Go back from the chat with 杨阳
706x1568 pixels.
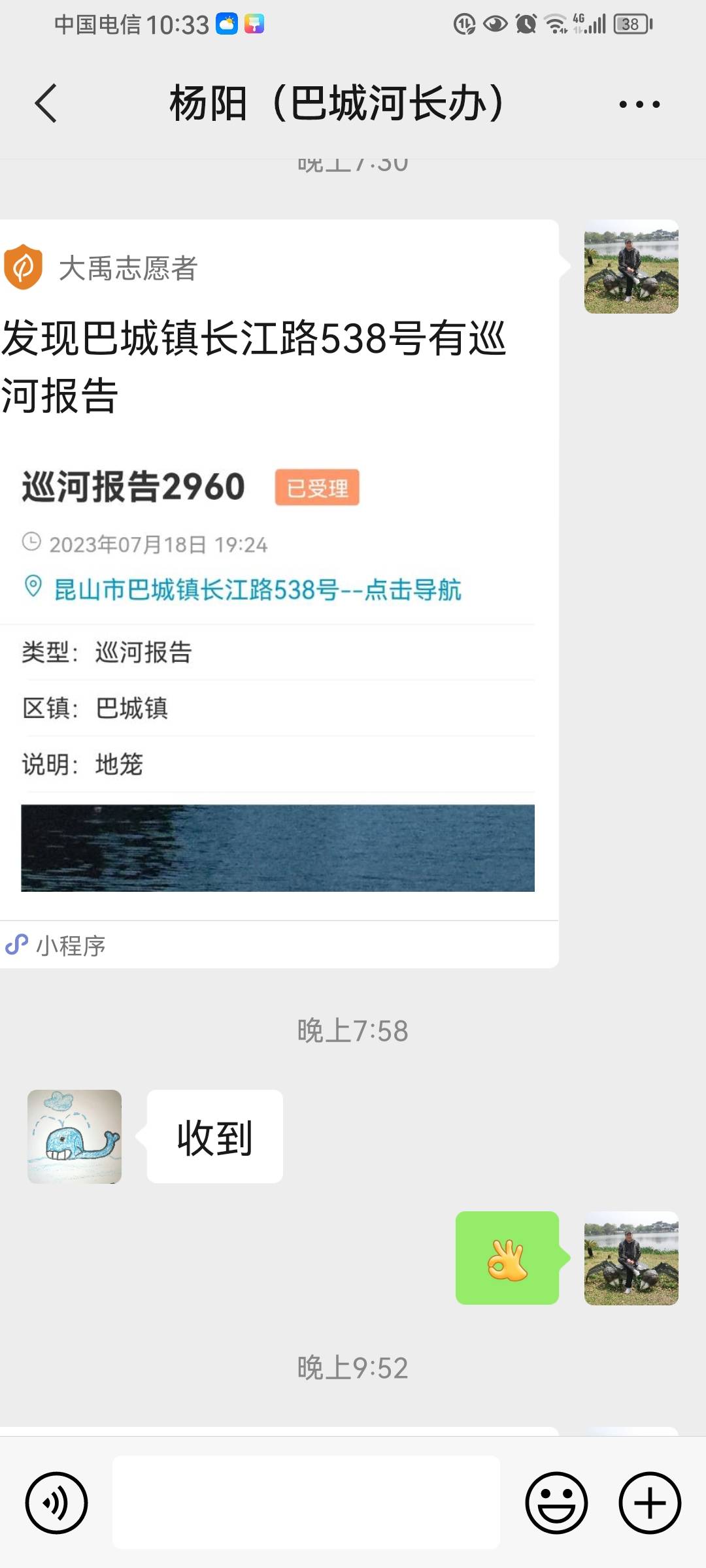tap(46, 103)
